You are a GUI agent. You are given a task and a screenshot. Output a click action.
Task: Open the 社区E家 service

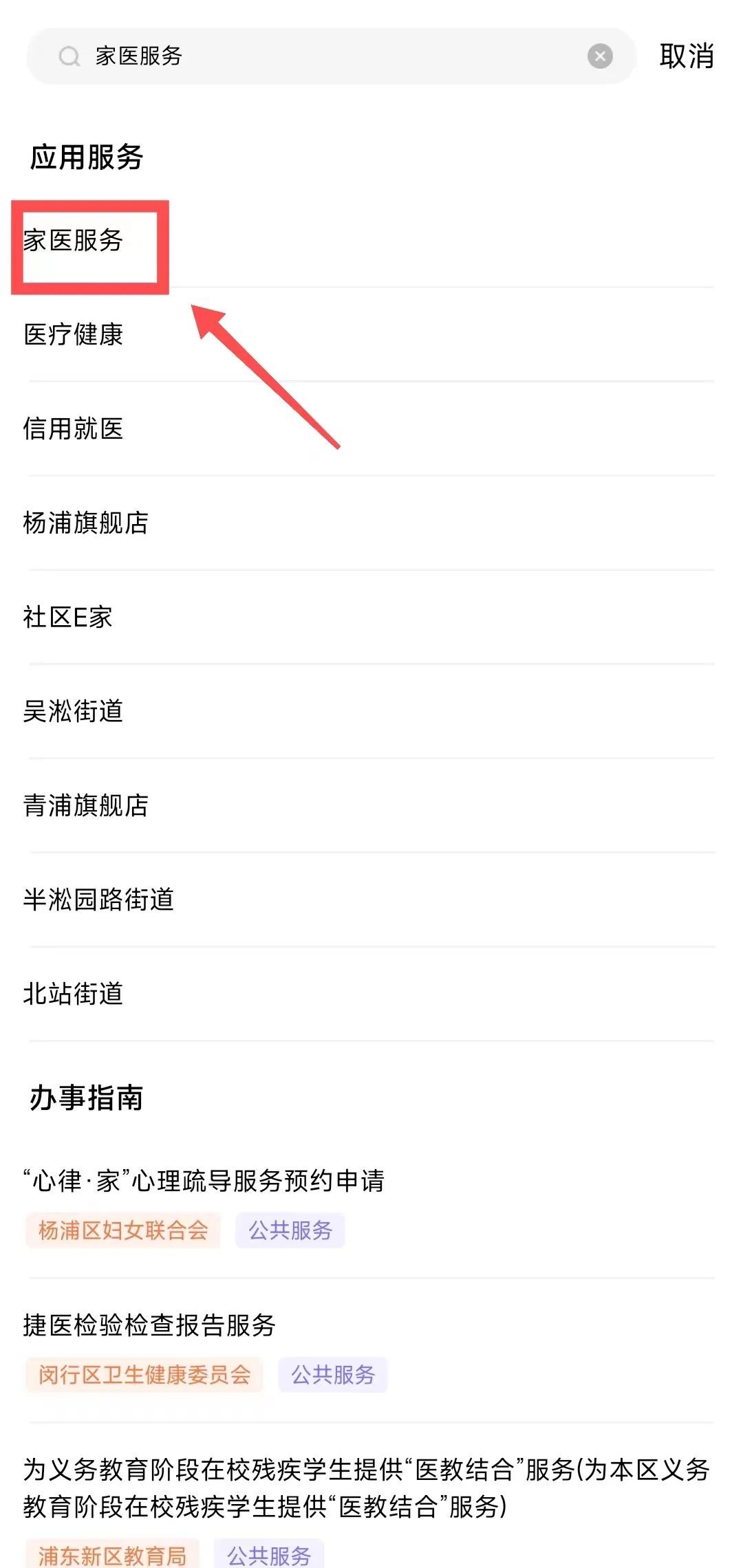point(68,618)
